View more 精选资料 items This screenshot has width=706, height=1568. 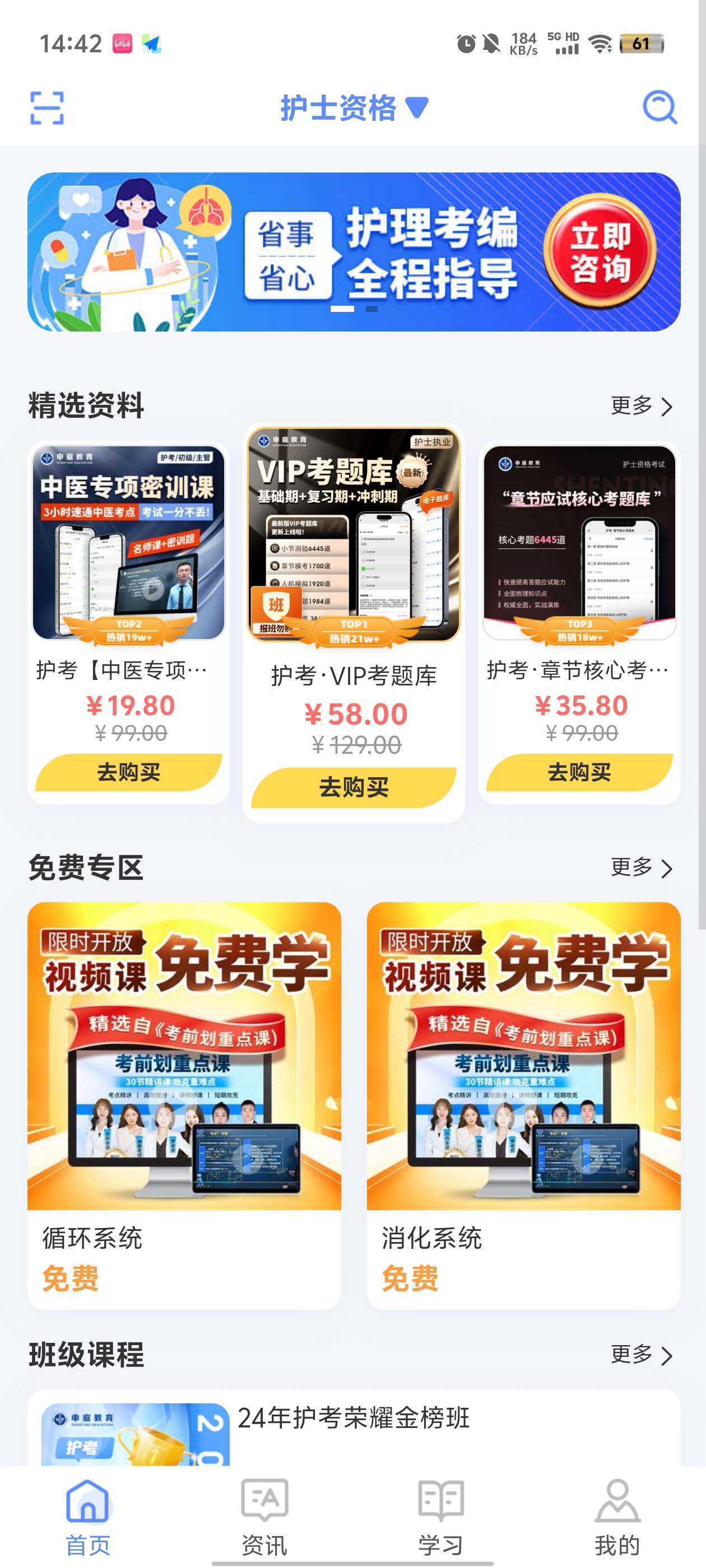pos(641,406)
